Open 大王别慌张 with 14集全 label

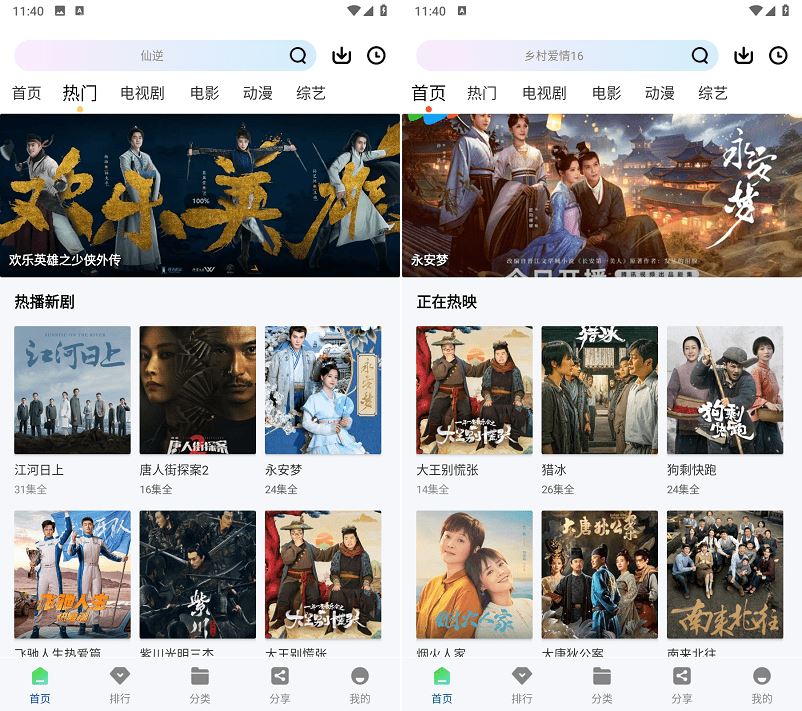coord(474,390)
